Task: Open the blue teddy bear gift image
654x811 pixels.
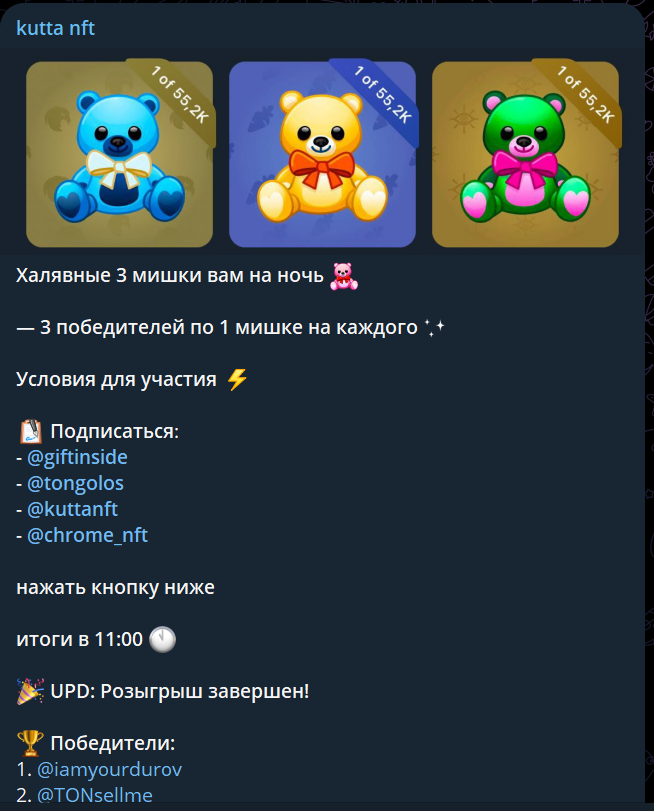Action: [x=119, y=154]
